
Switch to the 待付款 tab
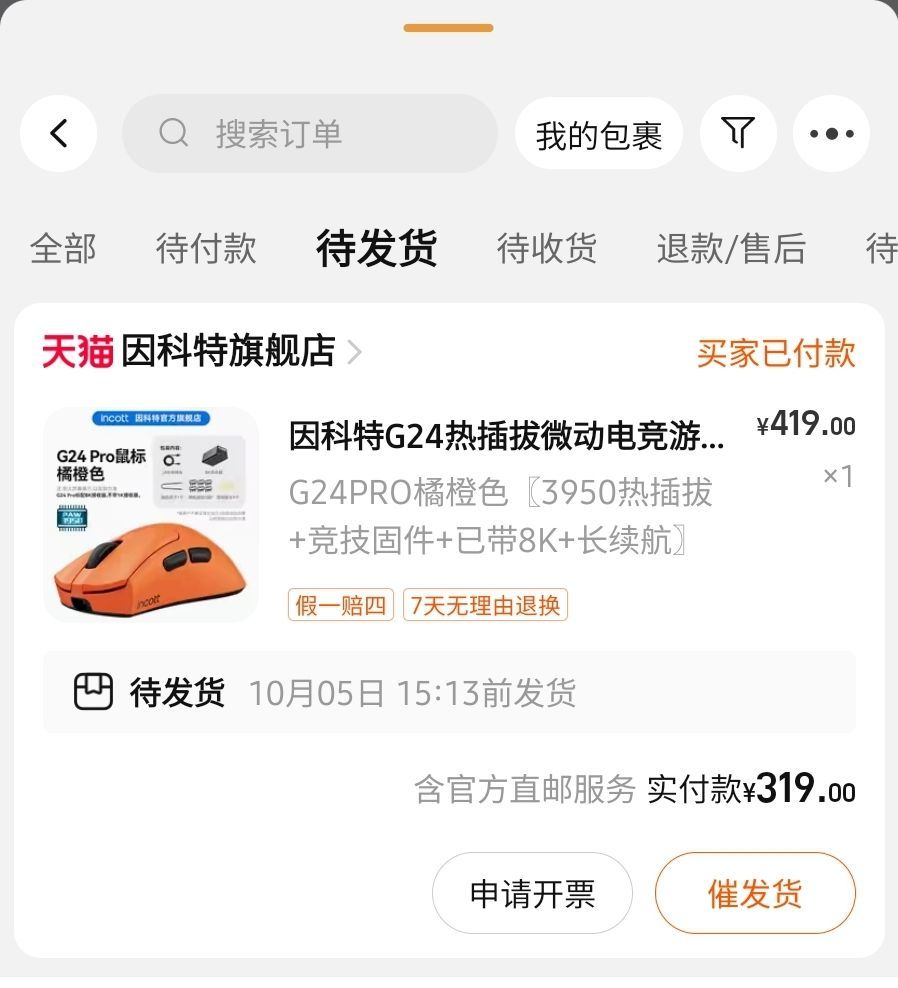click(x=206, y=248)
